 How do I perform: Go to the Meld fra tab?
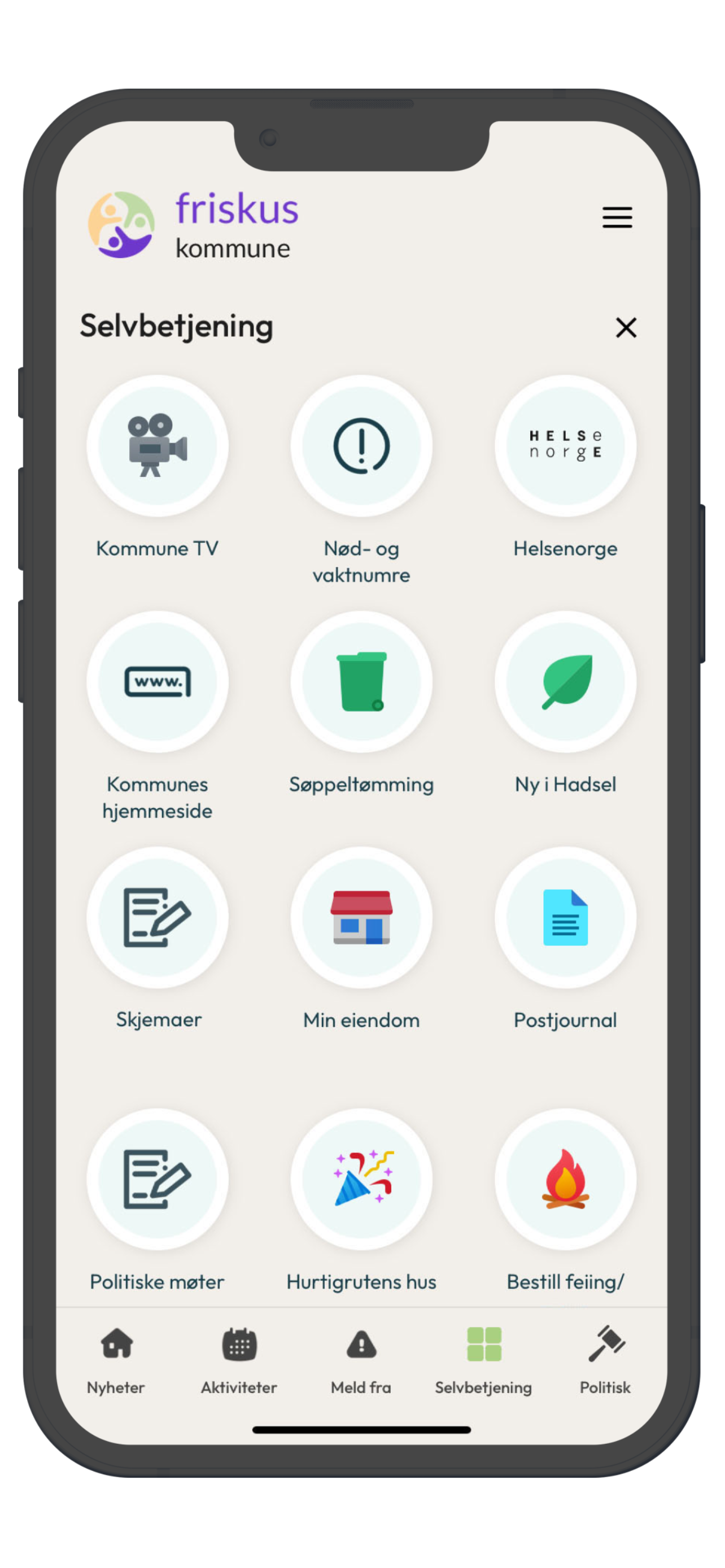[x=361, y=1361]
